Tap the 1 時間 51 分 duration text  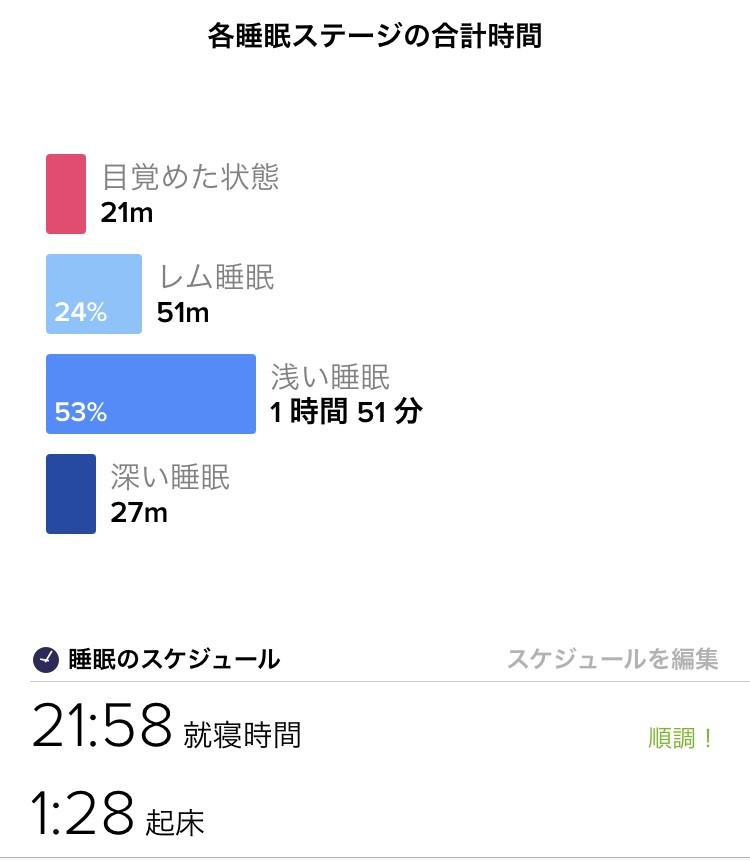[x=345, y=411]
